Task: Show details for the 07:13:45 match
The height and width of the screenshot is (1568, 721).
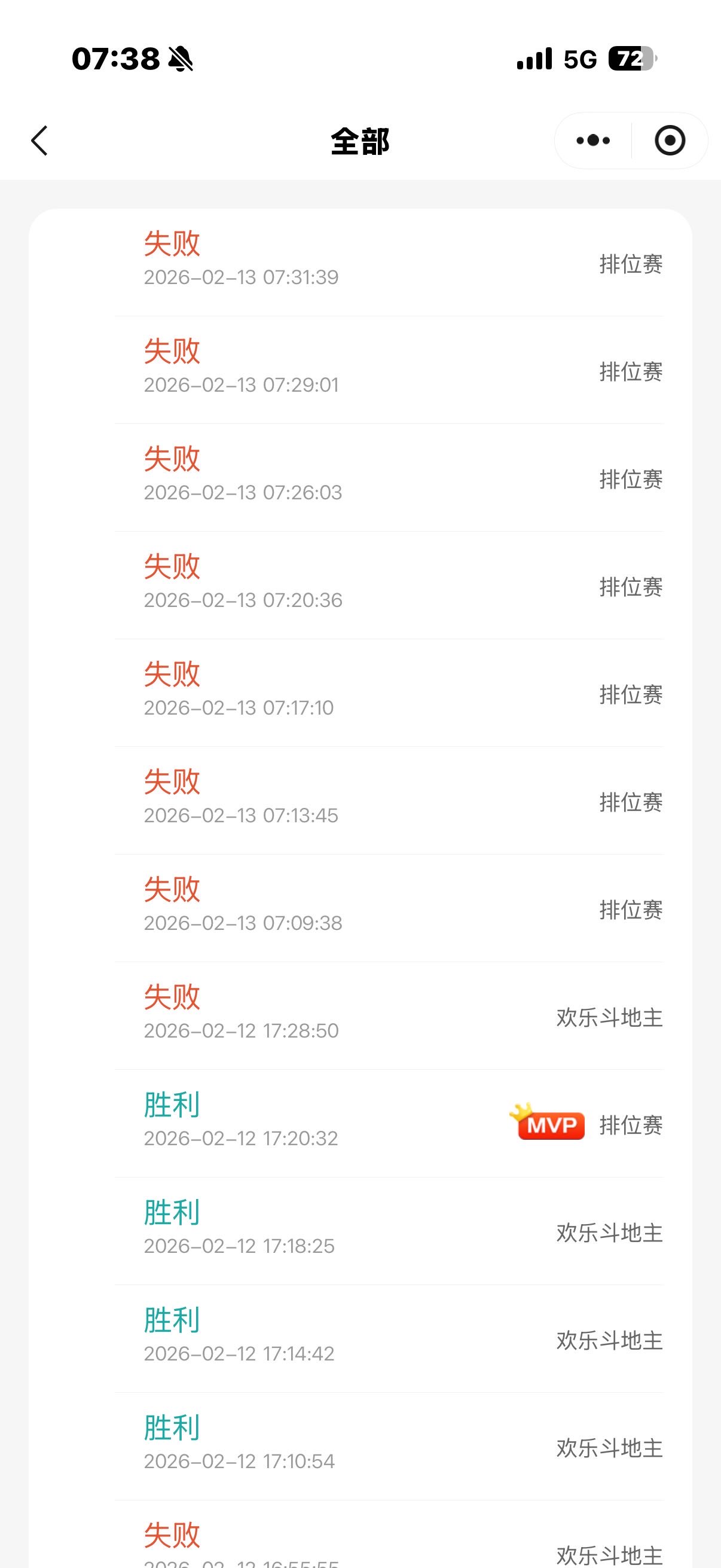Action: click(388, 801)
